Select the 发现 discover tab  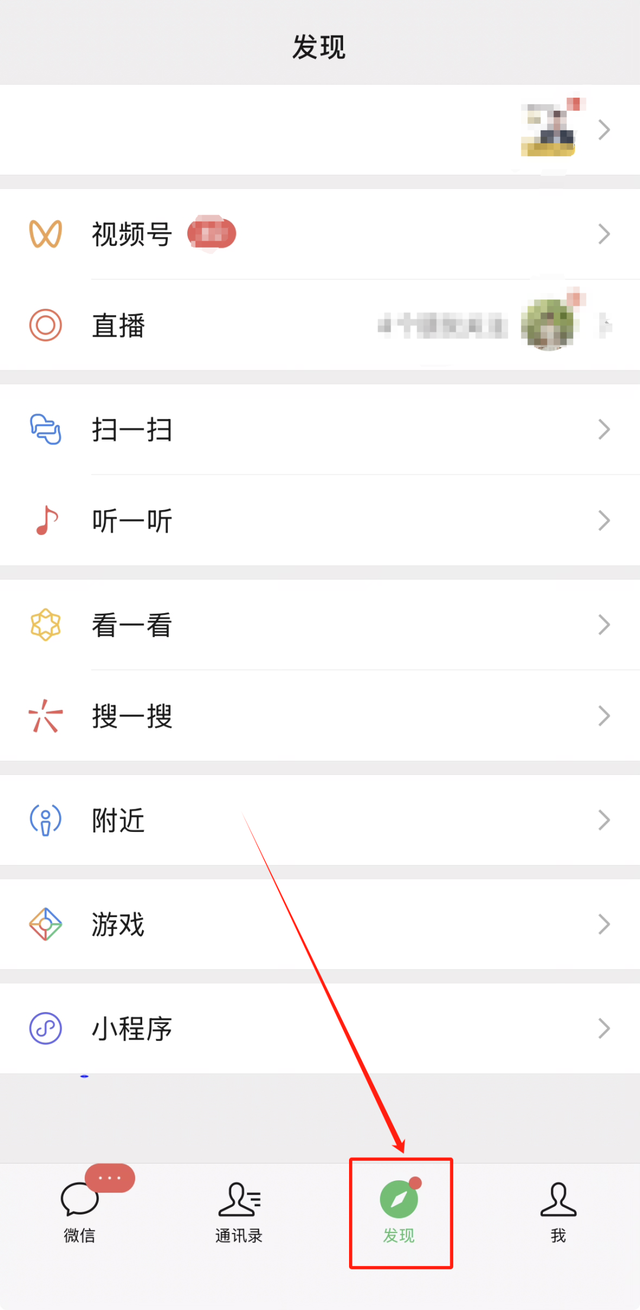(x=399, y=1211)
